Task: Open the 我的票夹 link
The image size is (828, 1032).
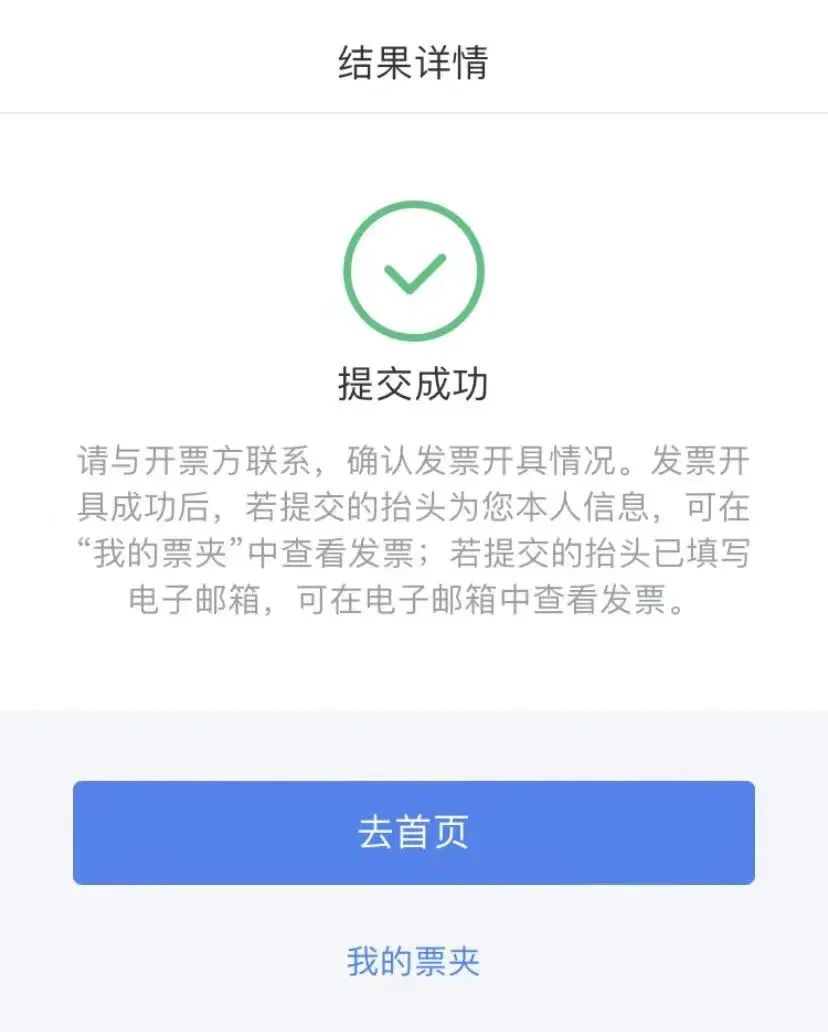Action: click(413, 961)
